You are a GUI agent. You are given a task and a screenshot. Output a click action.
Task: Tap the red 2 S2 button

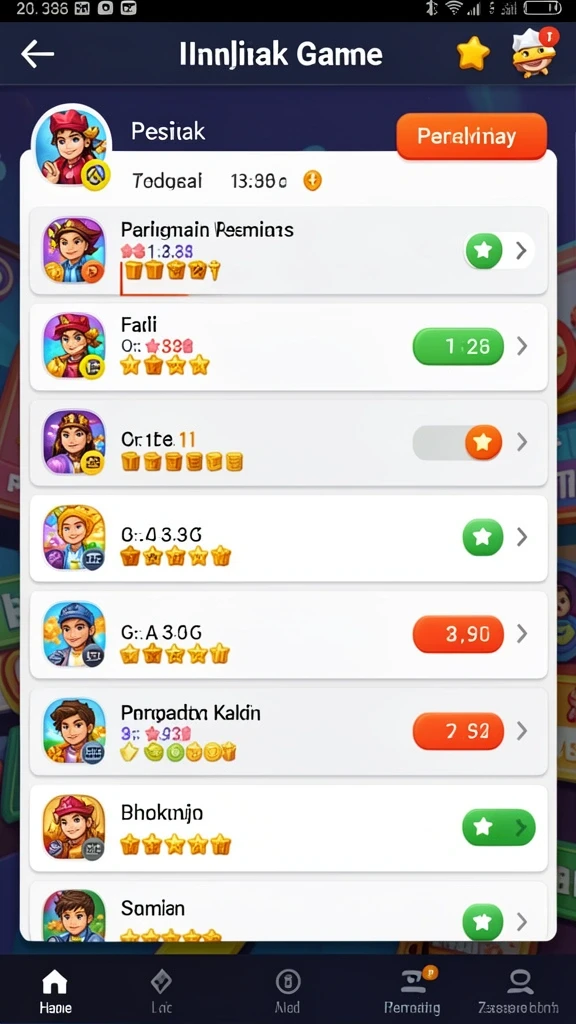tap(458, 731)
